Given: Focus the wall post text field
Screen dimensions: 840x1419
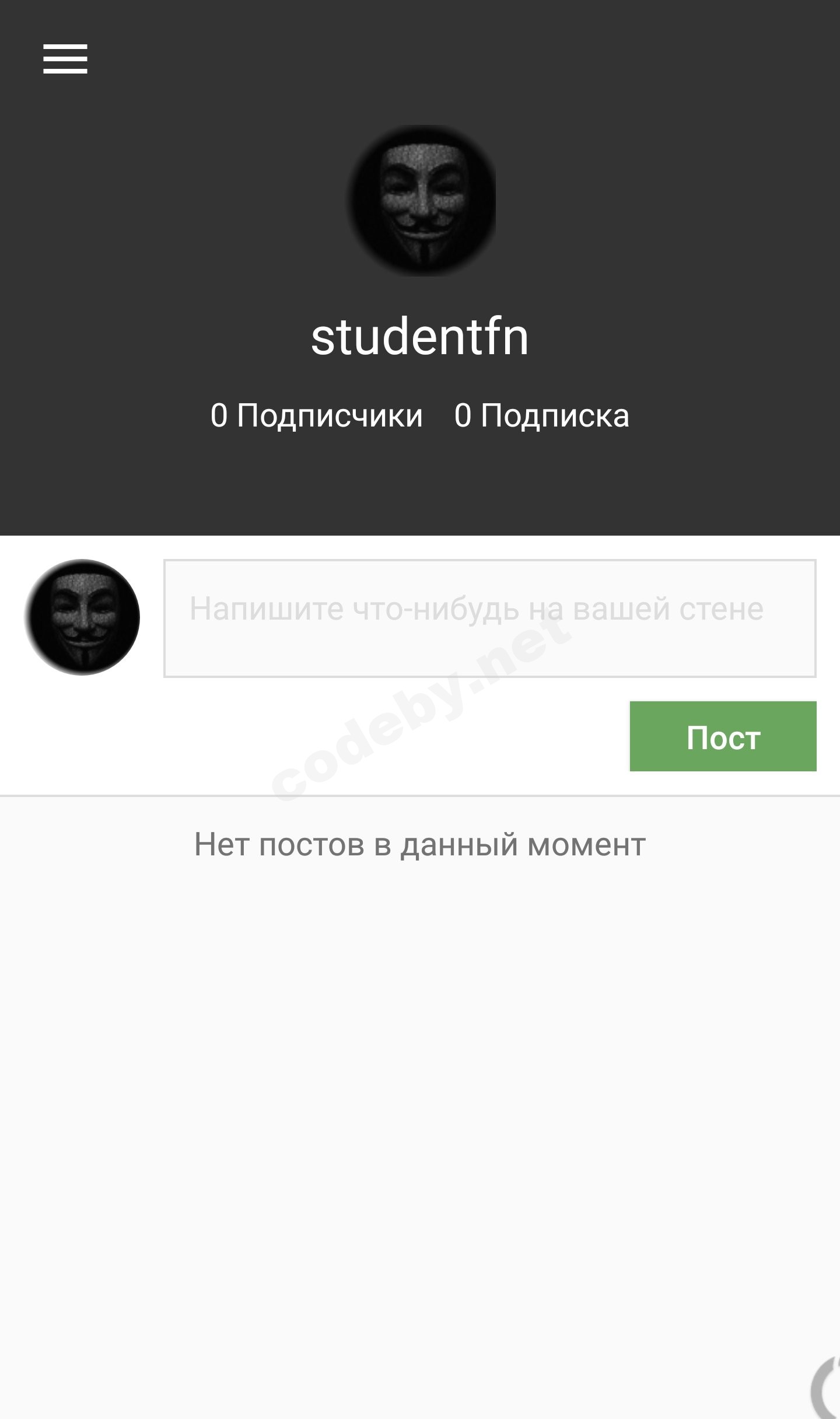Looking at the screenshot, I should [x=489, y=618].
